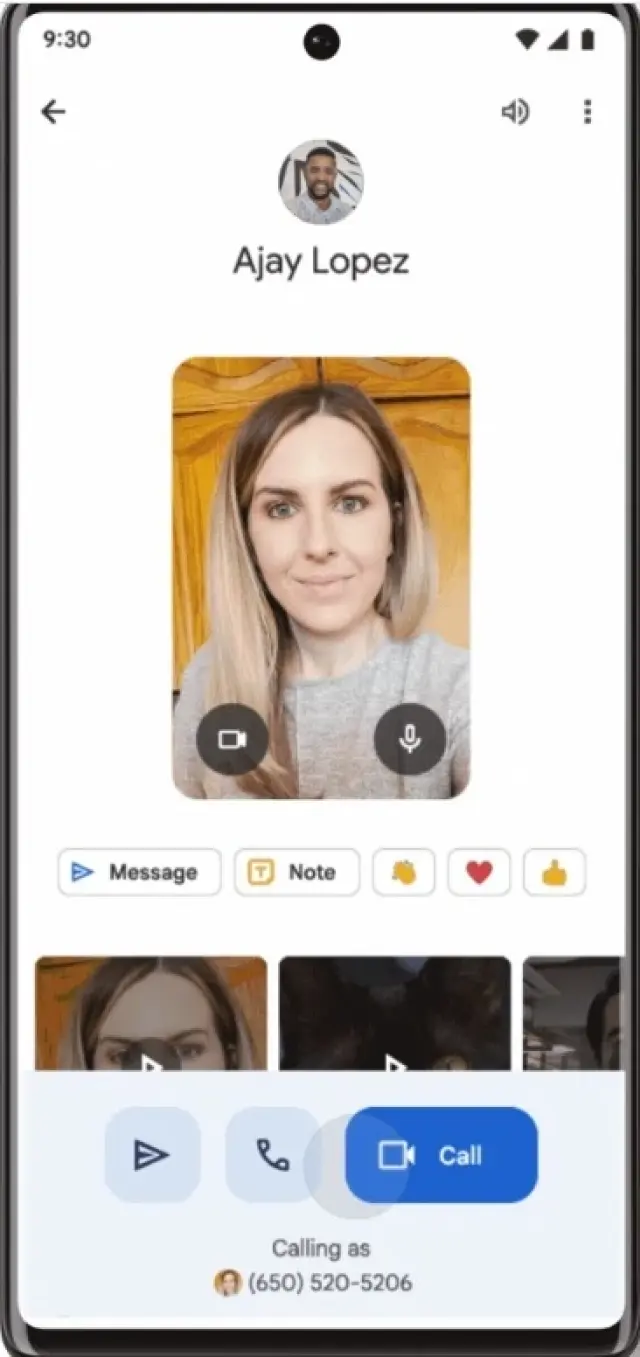Open the three-dot overflow menu

(x=587, y=112)
